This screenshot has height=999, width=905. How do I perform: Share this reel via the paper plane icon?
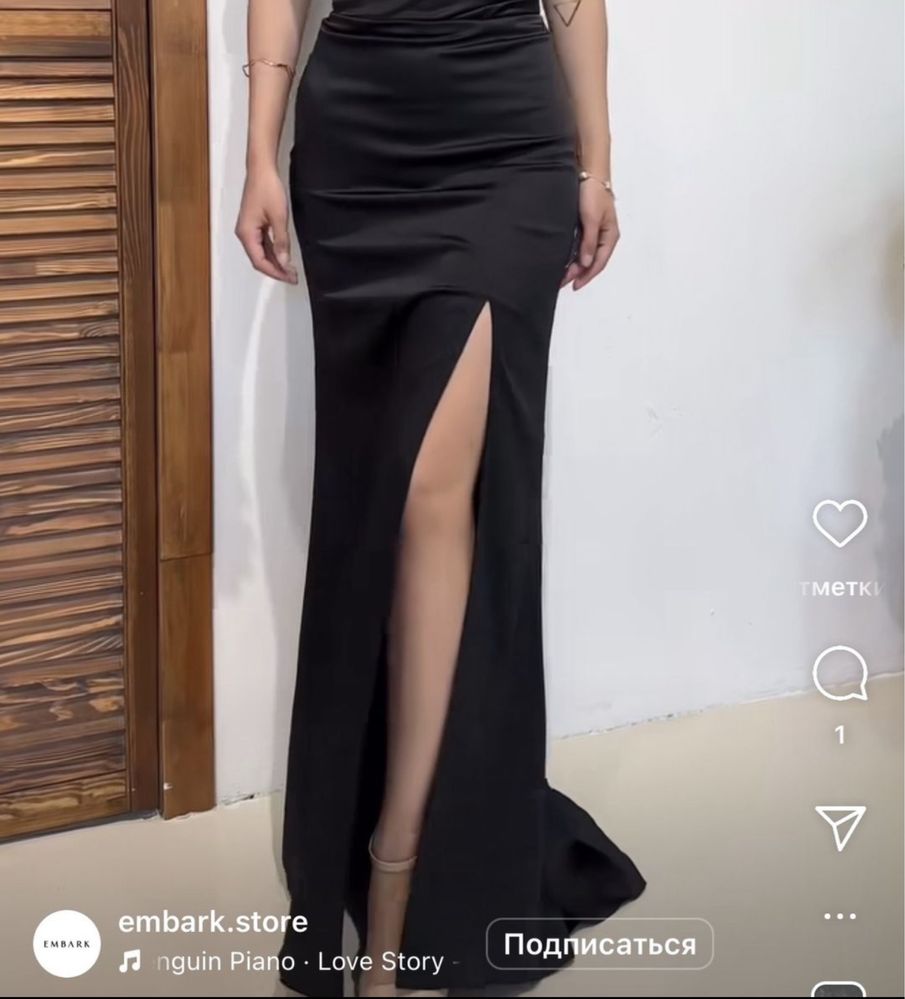[839, 828]
